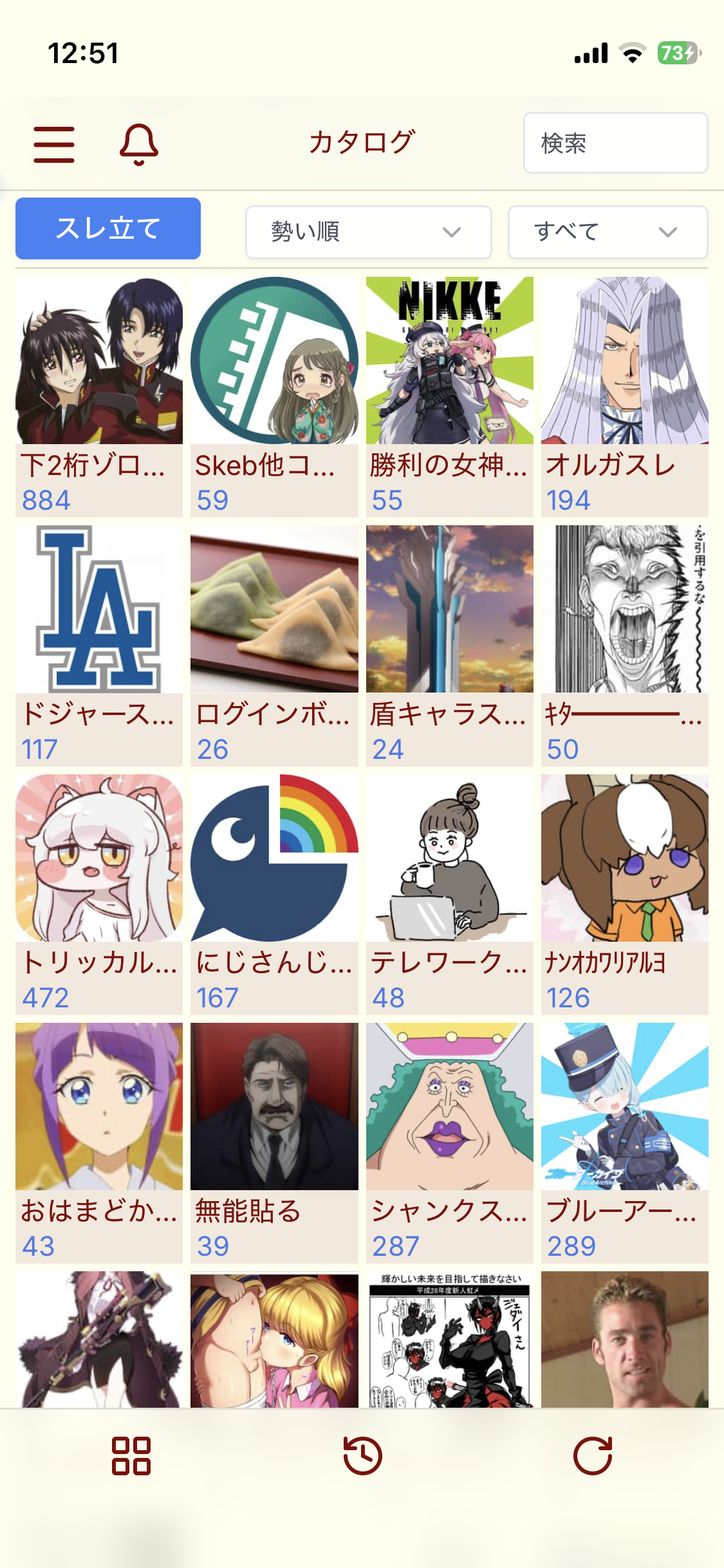The width and height of the screenshot is (724, 1568).
Task: Open the にじさんじ thread
Action: point(274,893)
